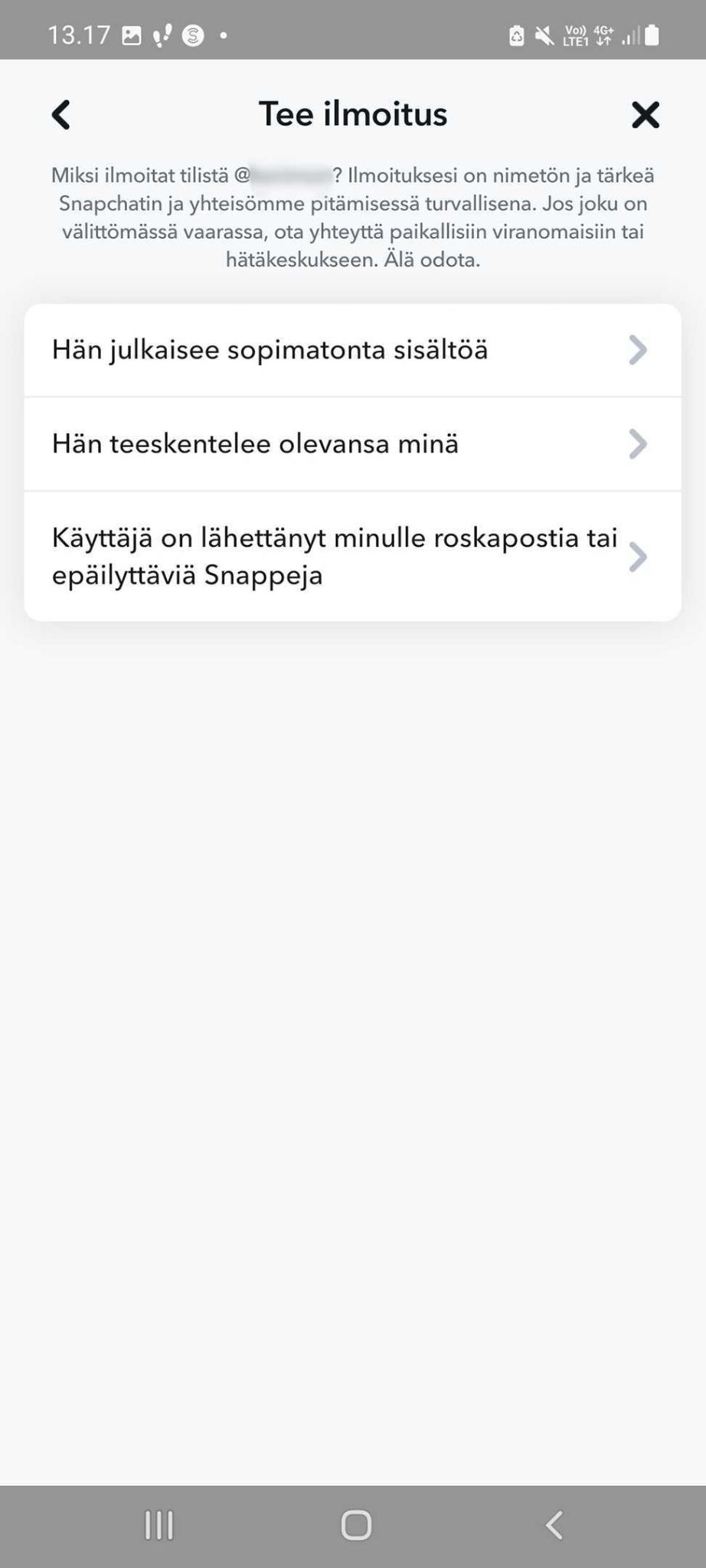Tap the Android back navigation button

[554, 1525]
